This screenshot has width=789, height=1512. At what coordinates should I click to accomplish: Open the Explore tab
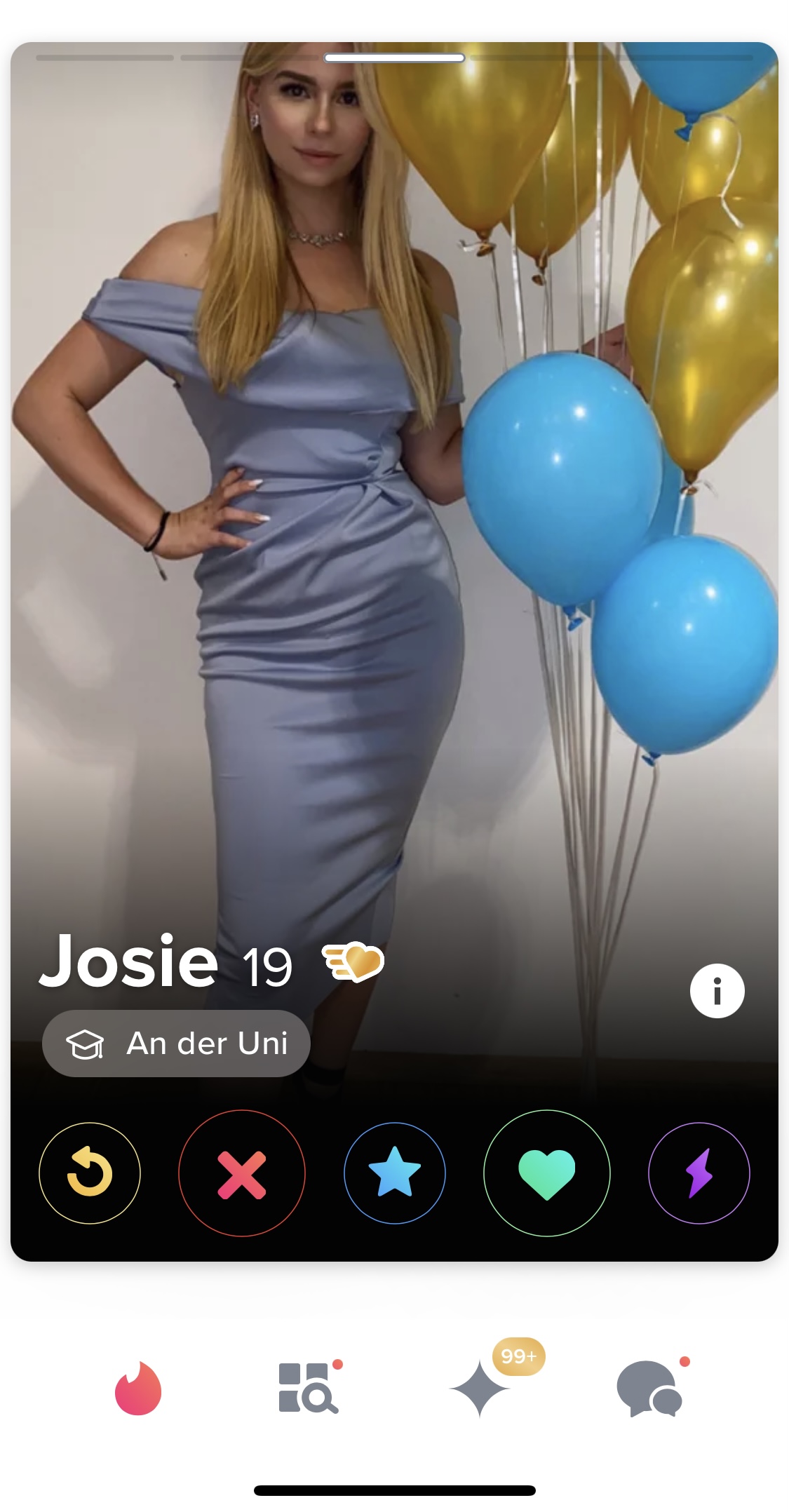(309, 1387)
